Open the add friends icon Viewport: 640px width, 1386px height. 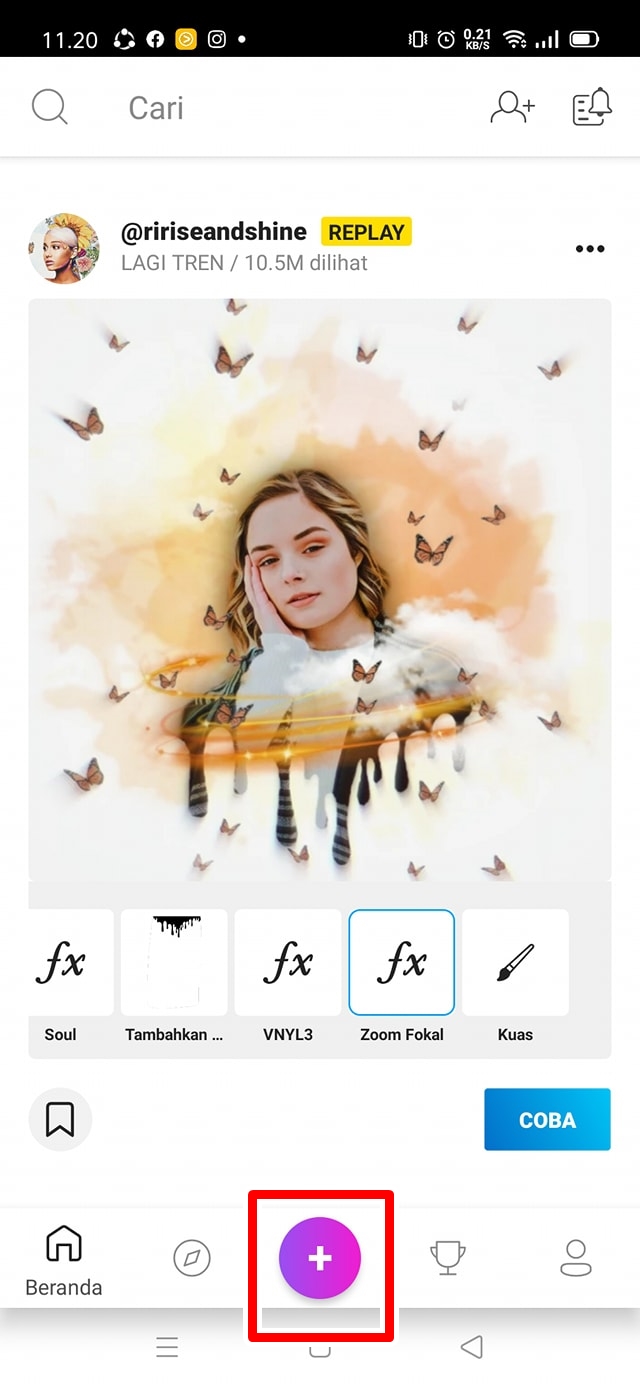[512, 107]
